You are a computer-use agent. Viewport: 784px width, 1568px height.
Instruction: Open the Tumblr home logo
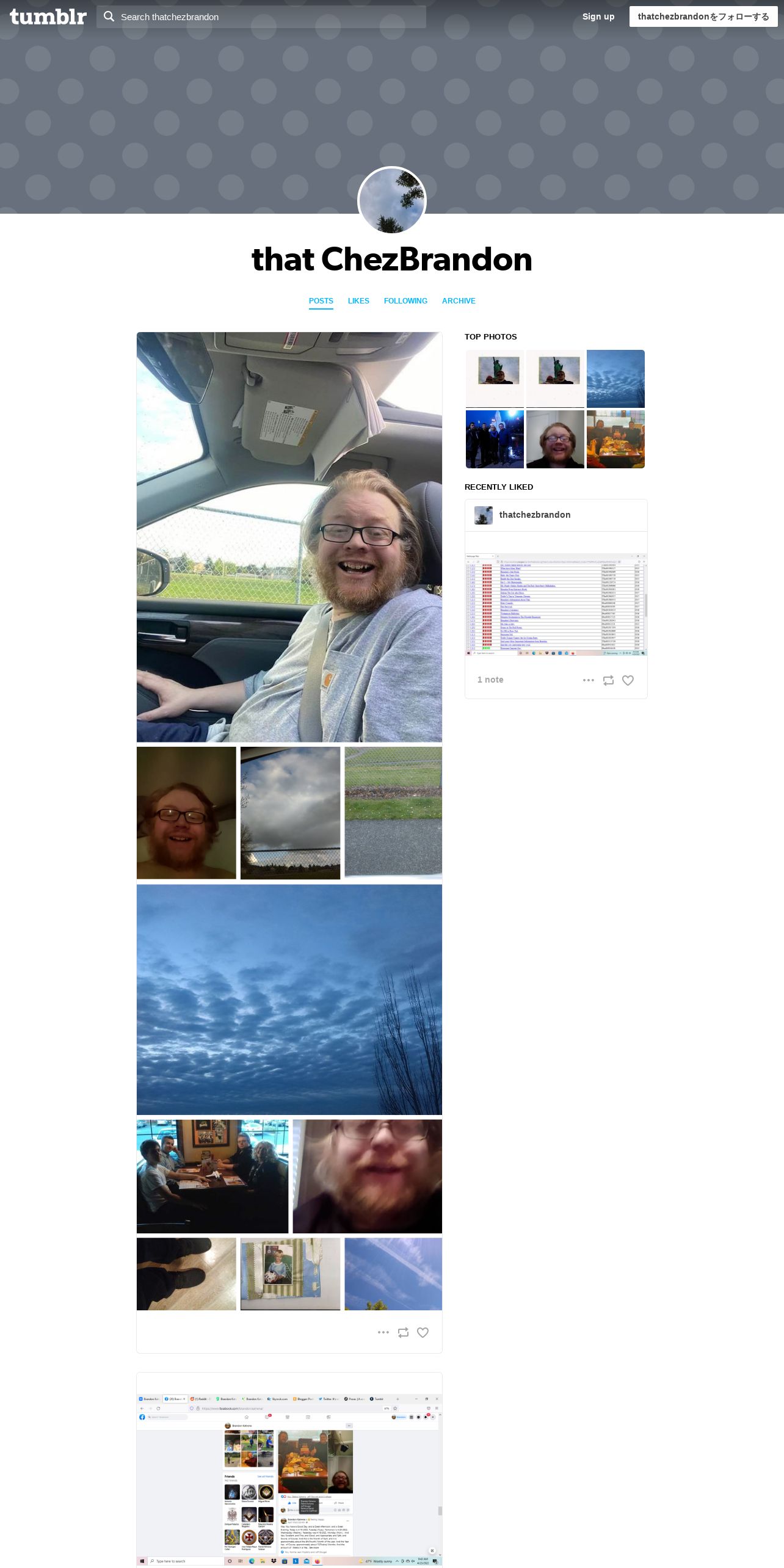click(48, 16)
